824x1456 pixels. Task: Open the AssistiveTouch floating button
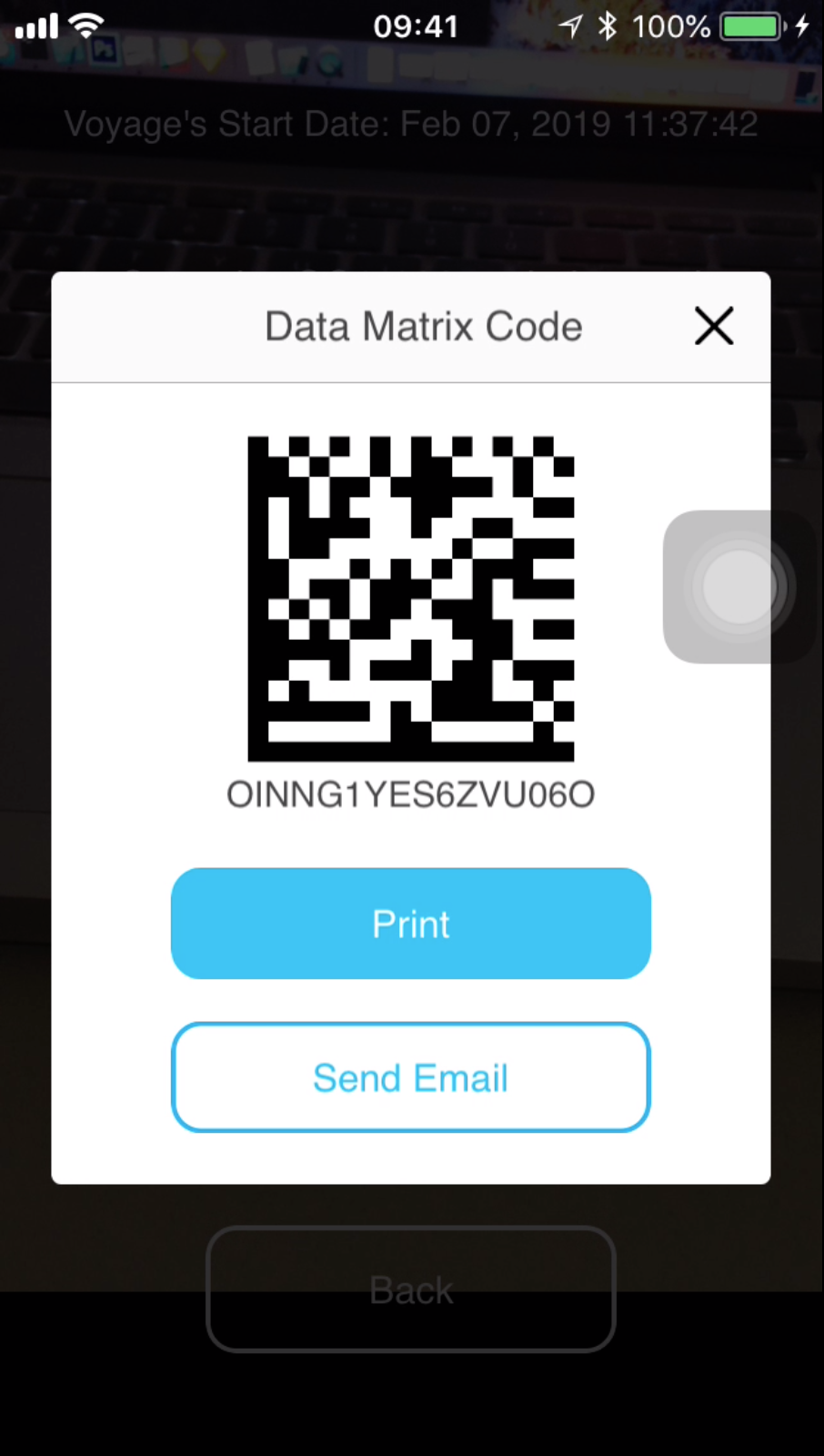tap(740, 587)
